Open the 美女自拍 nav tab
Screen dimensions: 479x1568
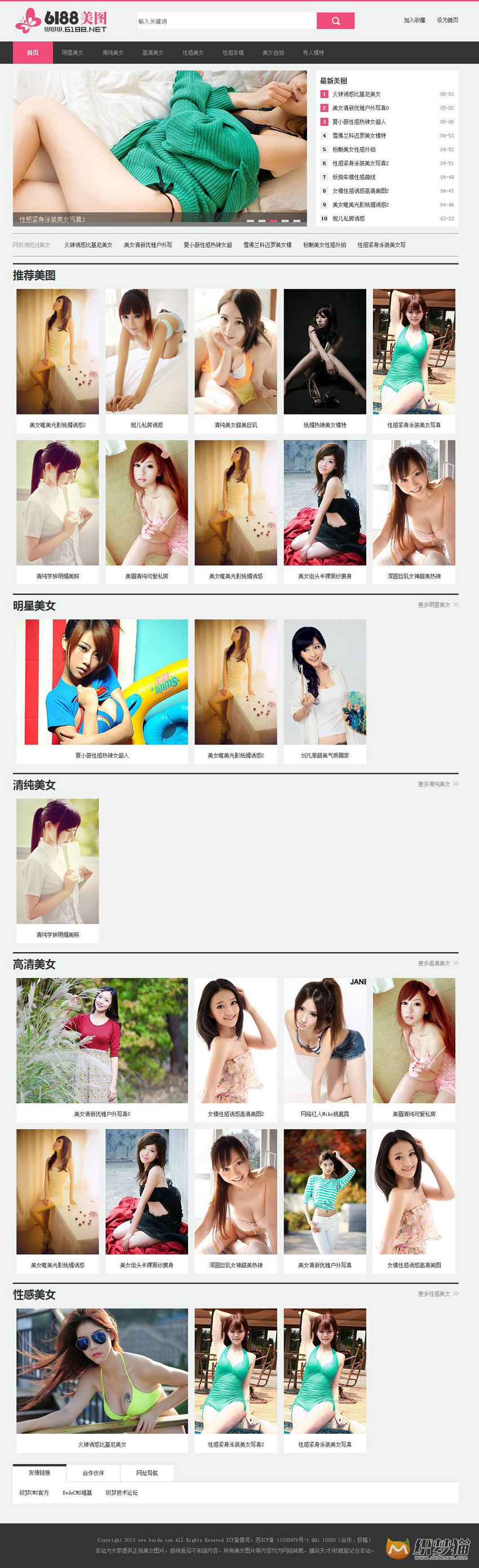tap(273, 53)
